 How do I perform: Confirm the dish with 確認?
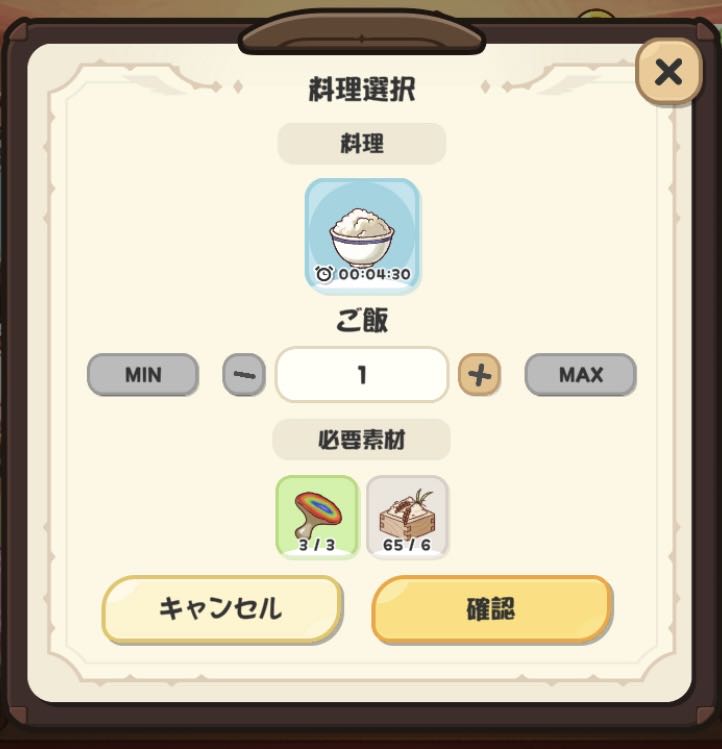click(491, 609)
